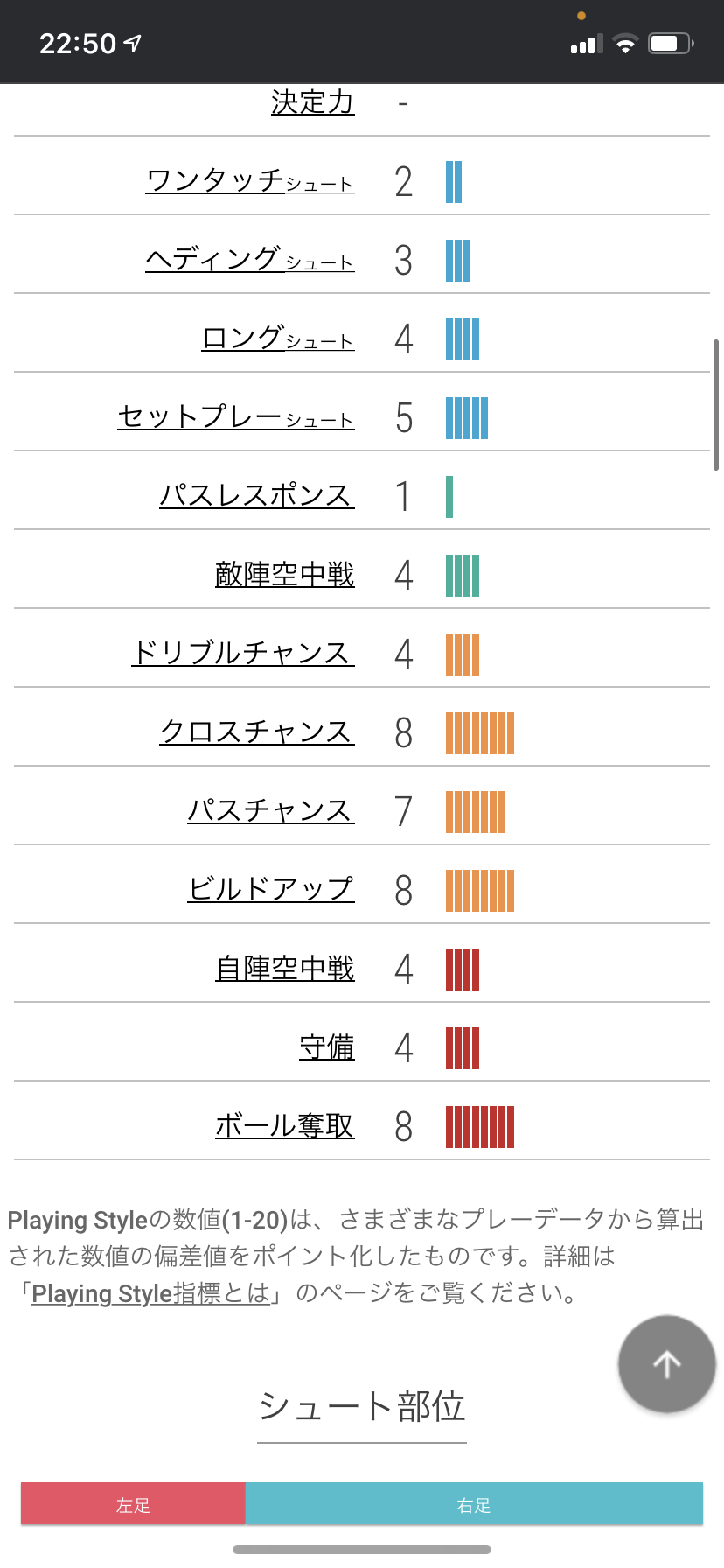
Task: Open the ドリブルチャンス link
Action: click(x=243, y=653)
